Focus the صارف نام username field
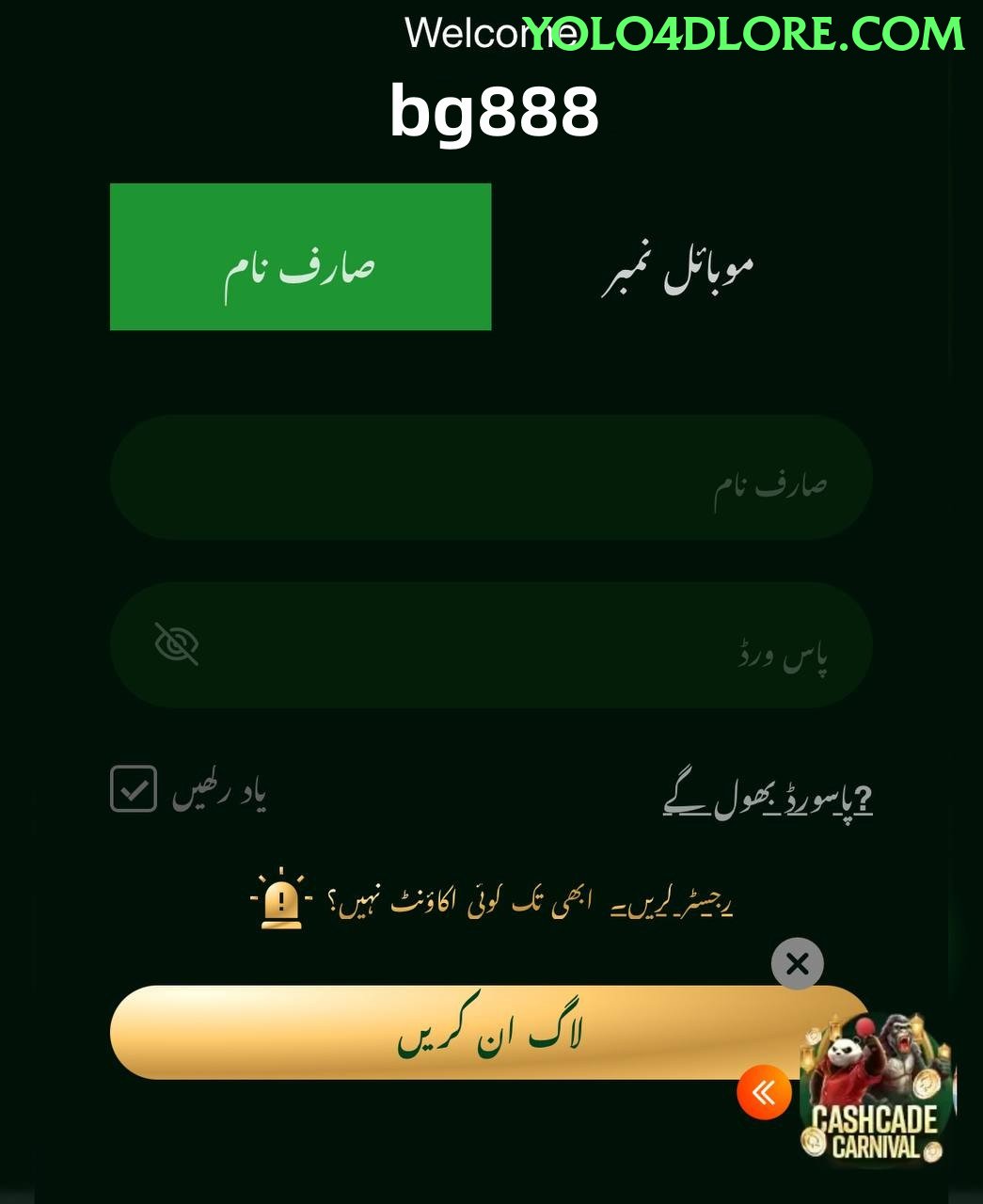 pos(491,478)
